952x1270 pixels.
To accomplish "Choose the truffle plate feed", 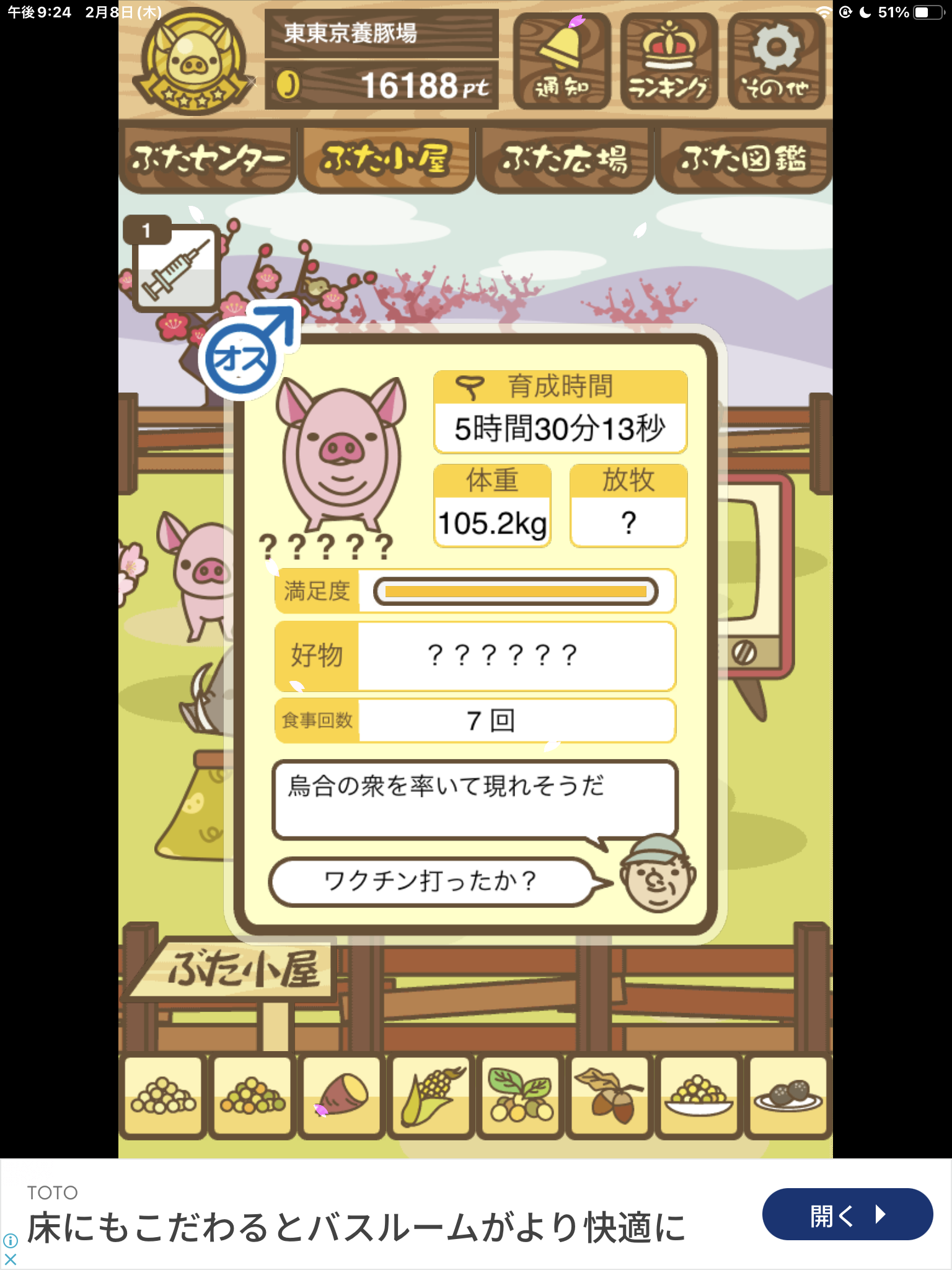I will tap(788, 1096).
